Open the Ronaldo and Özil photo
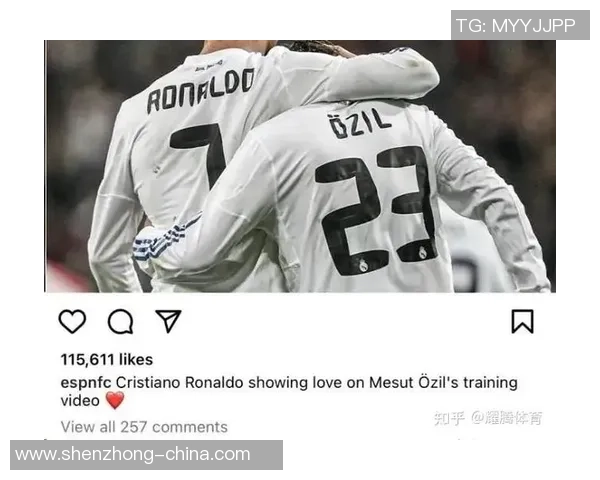 (300, 166)
